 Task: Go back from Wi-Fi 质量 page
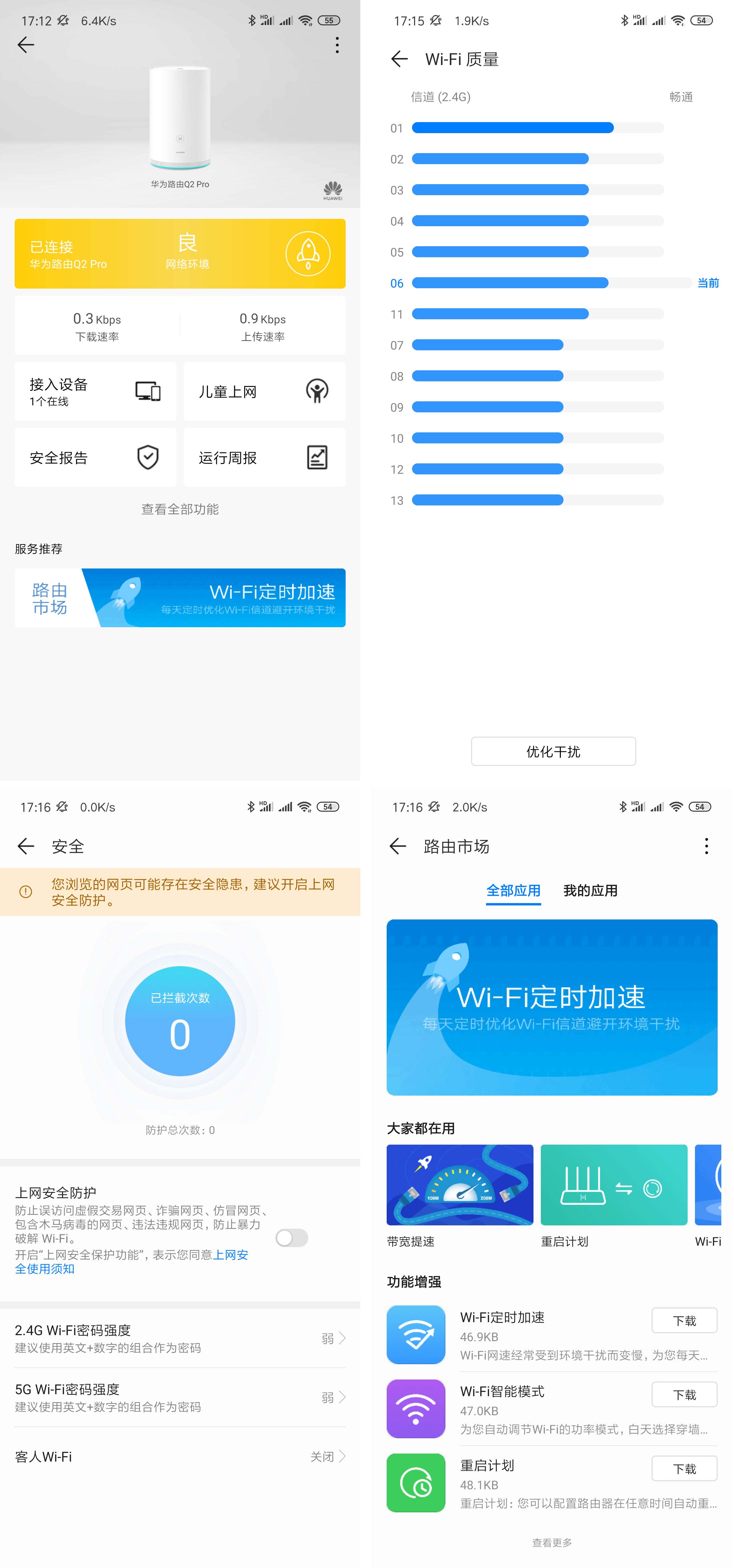[399, 59]
